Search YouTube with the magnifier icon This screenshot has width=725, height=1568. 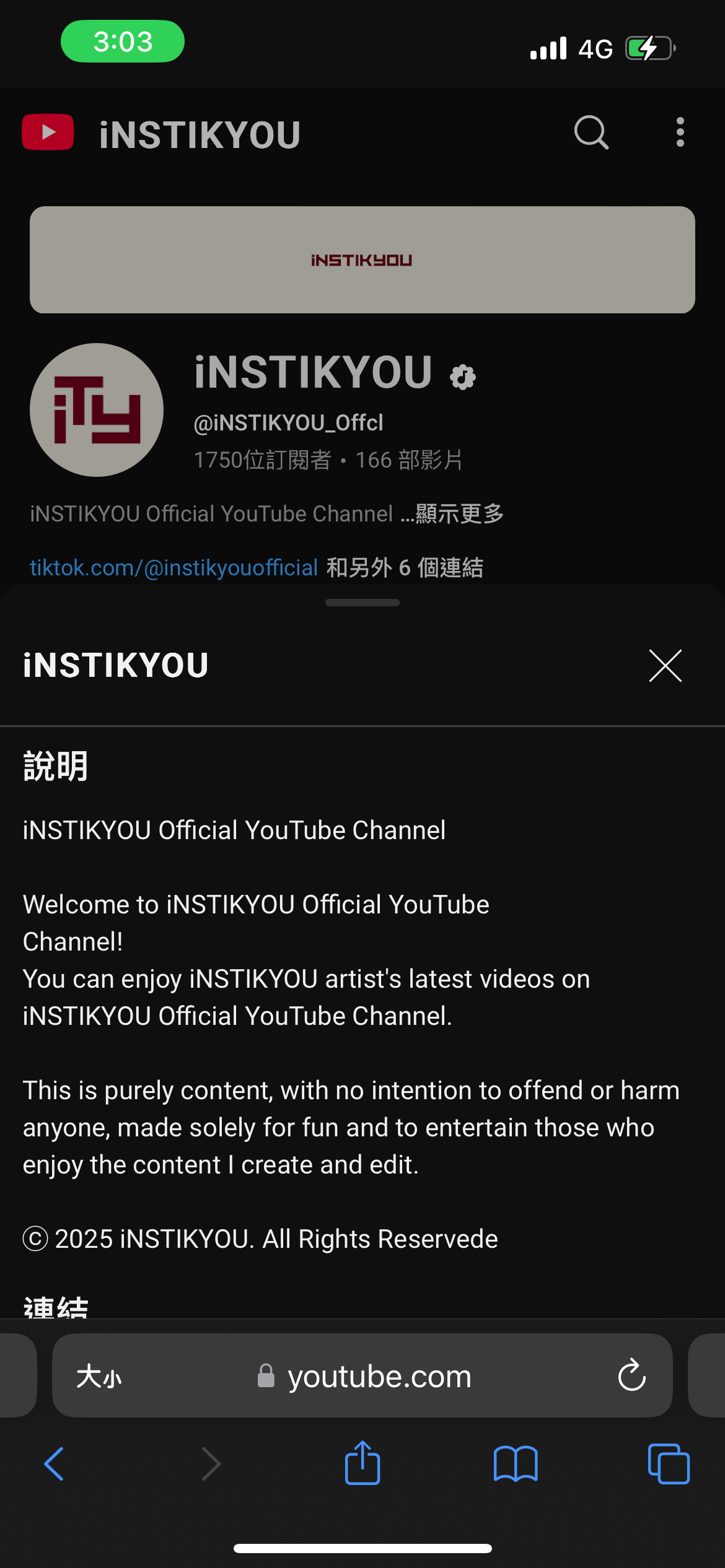coord(591,132)
